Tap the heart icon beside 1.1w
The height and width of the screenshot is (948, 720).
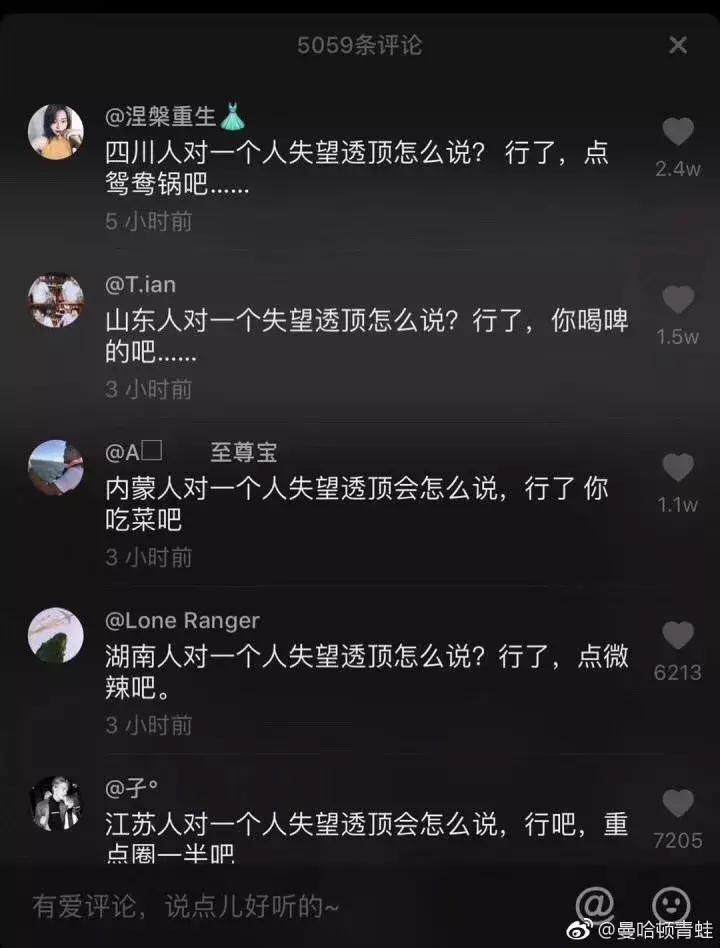(x=679, y=468)
